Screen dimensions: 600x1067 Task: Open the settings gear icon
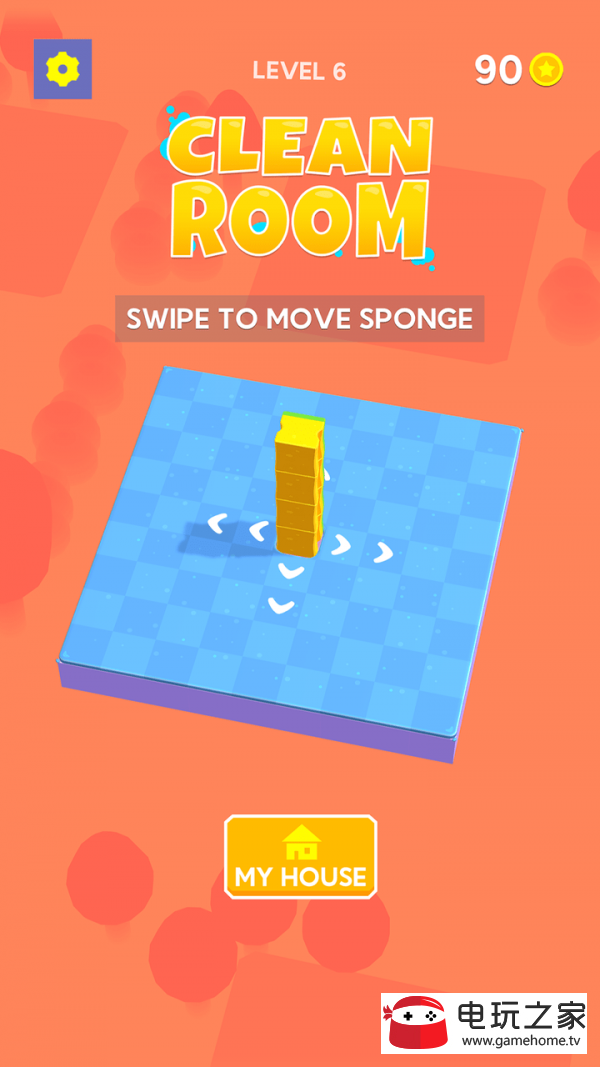(x=63, y=69)
